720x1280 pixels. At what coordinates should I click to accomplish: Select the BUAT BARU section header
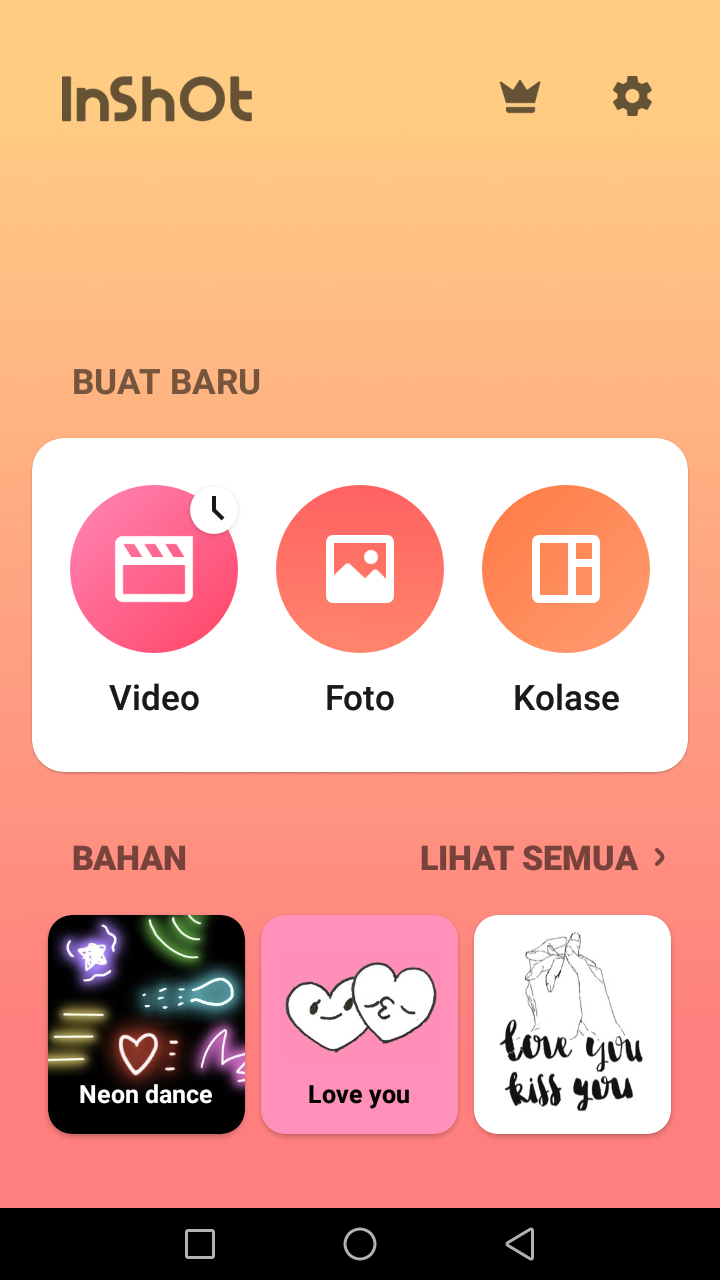point(166,382)
